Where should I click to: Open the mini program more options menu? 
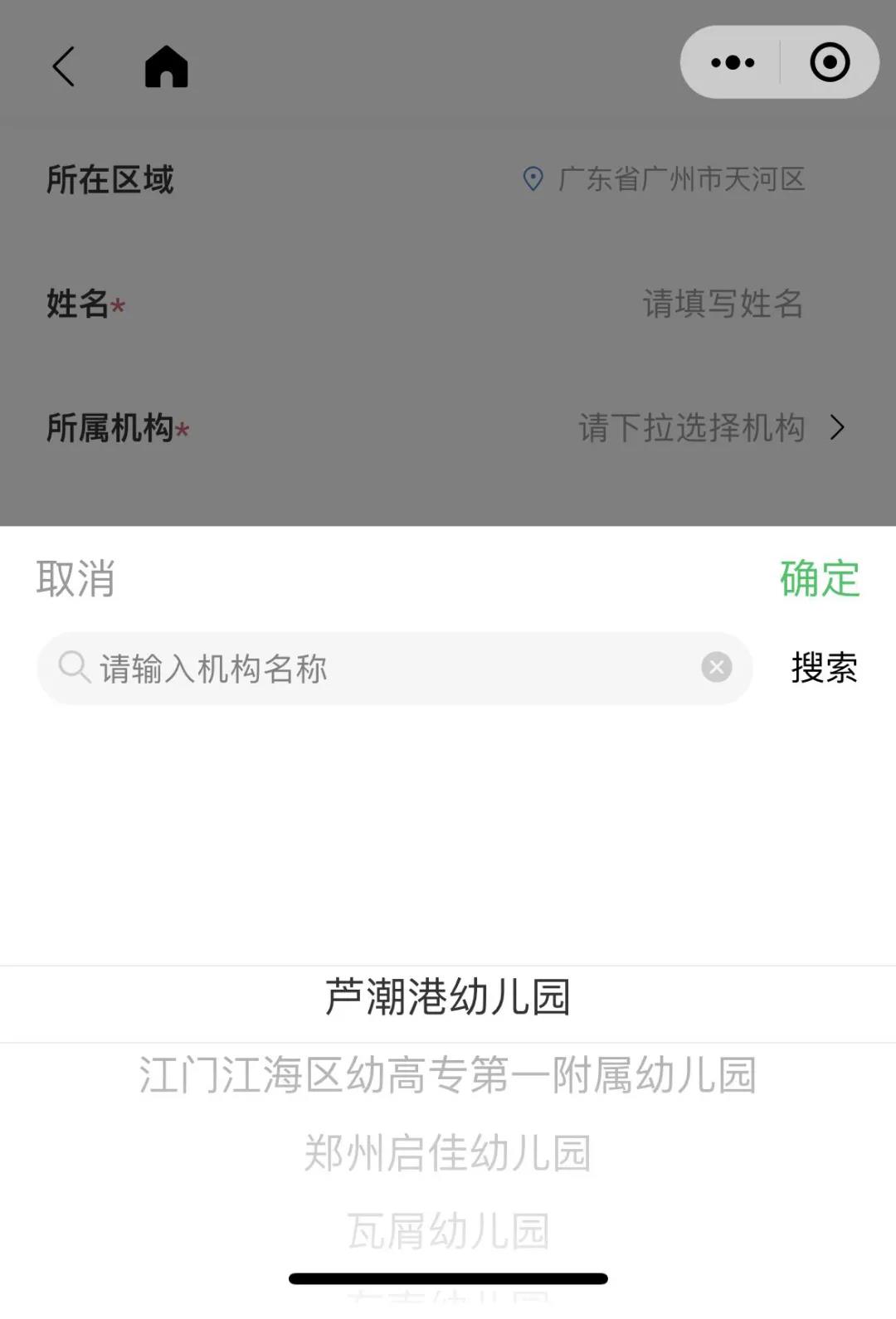pyautogui.click(x=733, y=62)
